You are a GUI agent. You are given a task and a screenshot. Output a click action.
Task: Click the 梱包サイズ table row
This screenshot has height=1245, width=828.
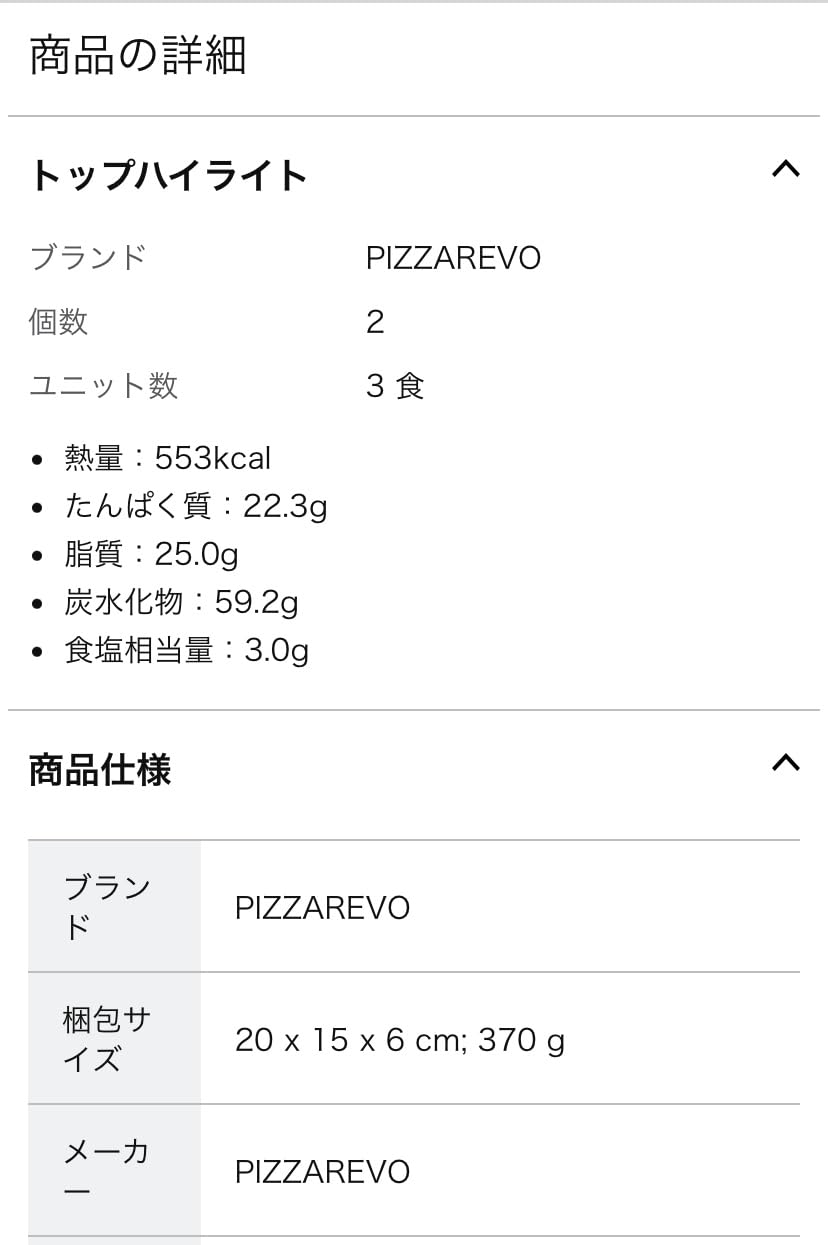tap(110, 1038)
